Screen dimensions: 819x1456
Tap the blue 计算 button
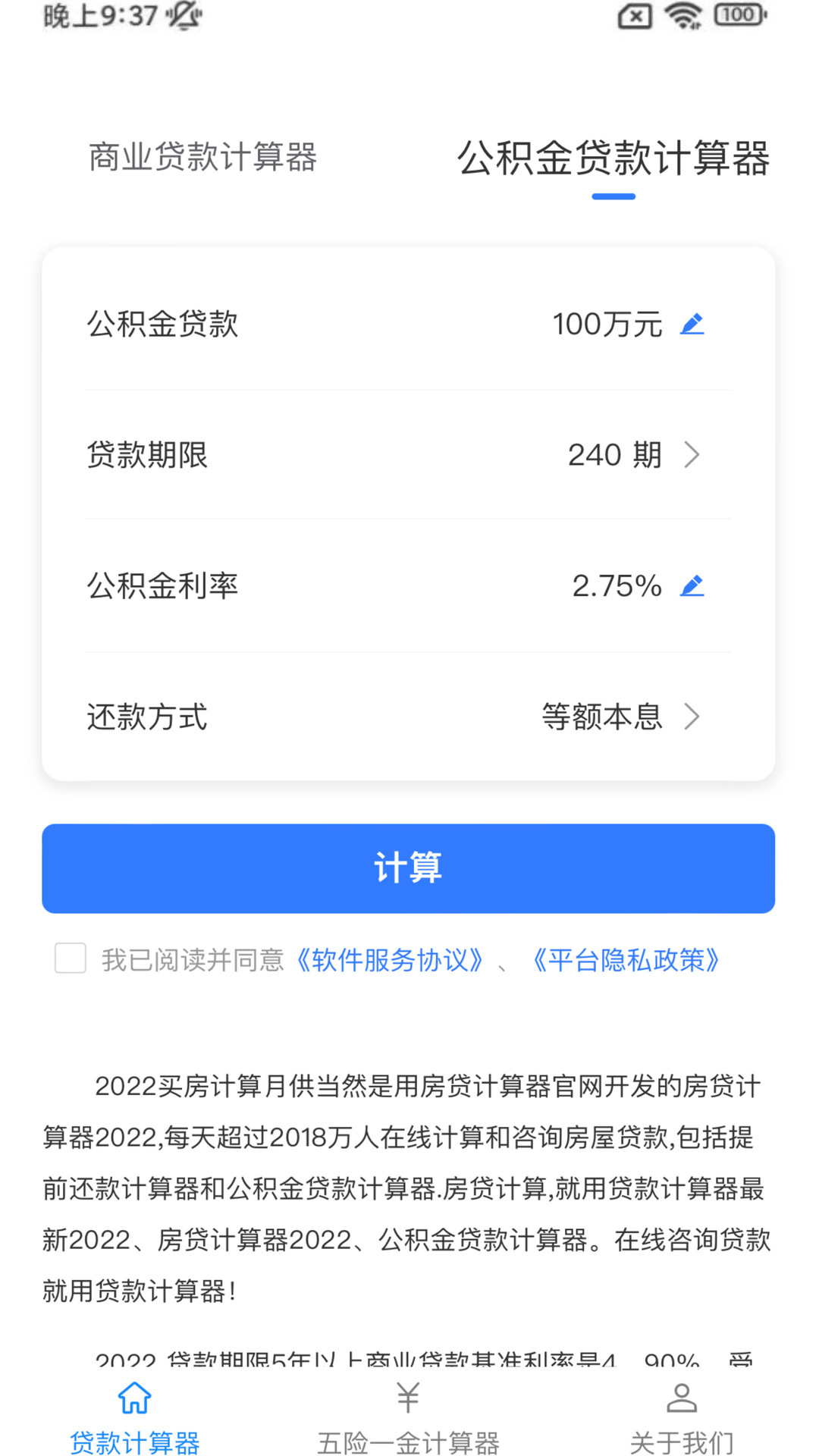(408, 868)
